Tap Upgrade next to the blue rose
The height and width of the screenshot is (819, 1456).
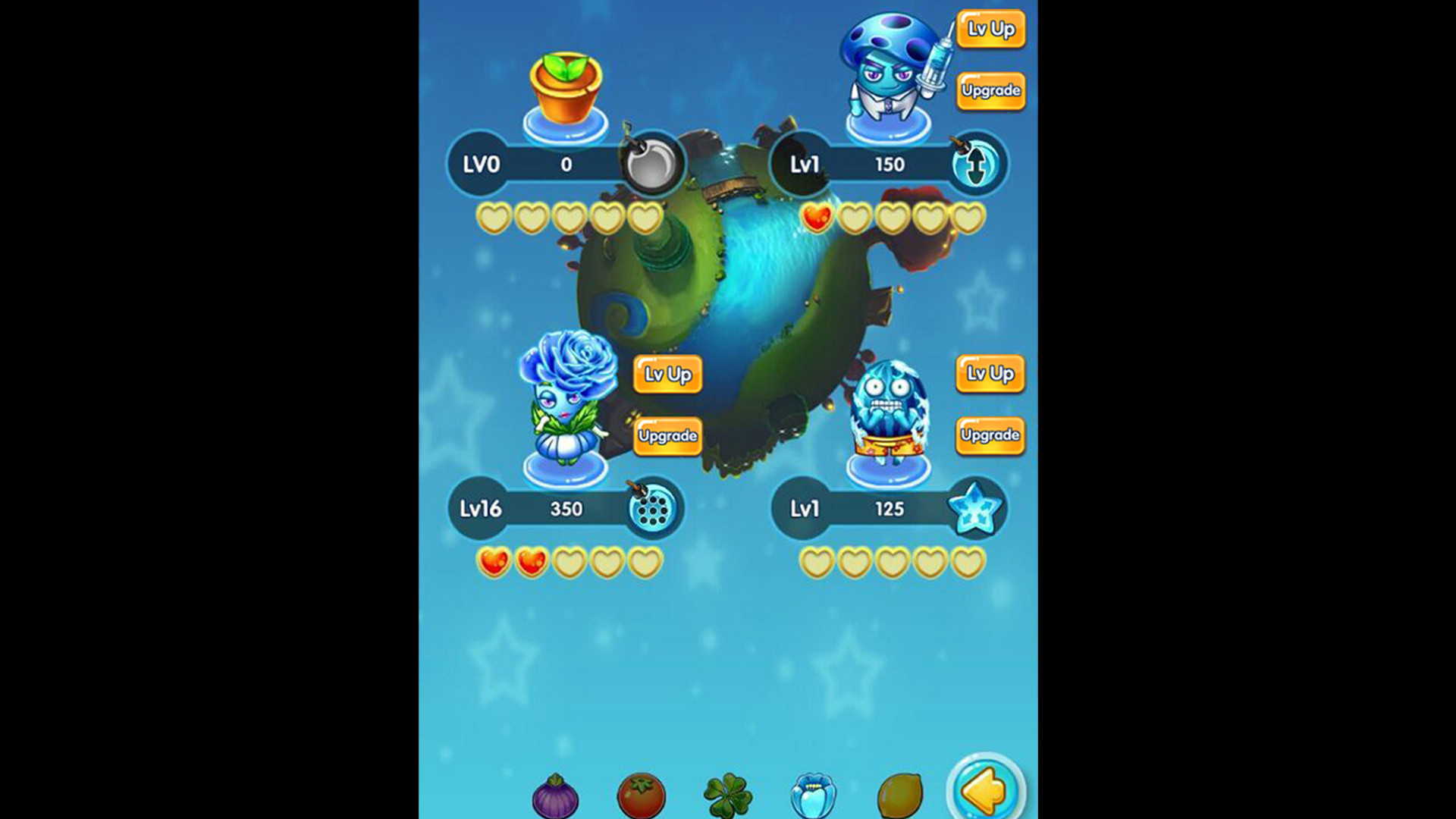pyautogui.click(x=667, y=436)
